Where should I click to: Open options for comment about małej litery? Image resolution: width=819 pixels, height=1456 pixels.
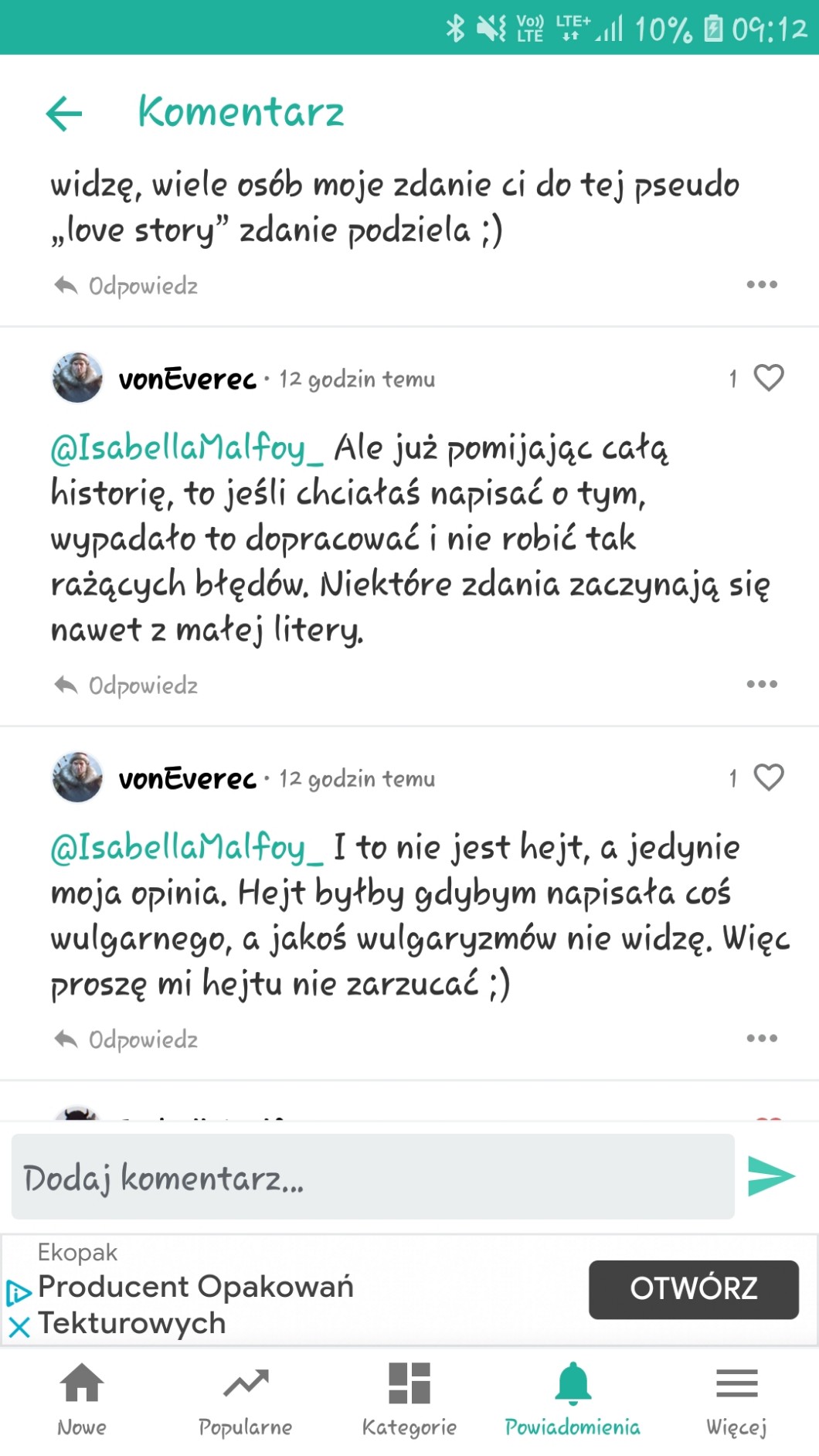click(761, 685)
